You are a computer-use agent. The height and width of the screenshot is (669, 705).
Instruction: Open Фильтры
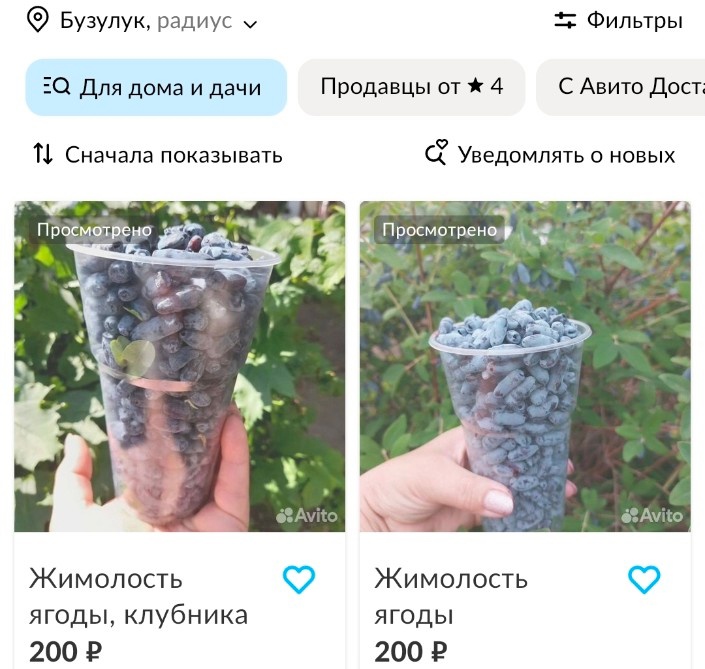tap(619, 20)
